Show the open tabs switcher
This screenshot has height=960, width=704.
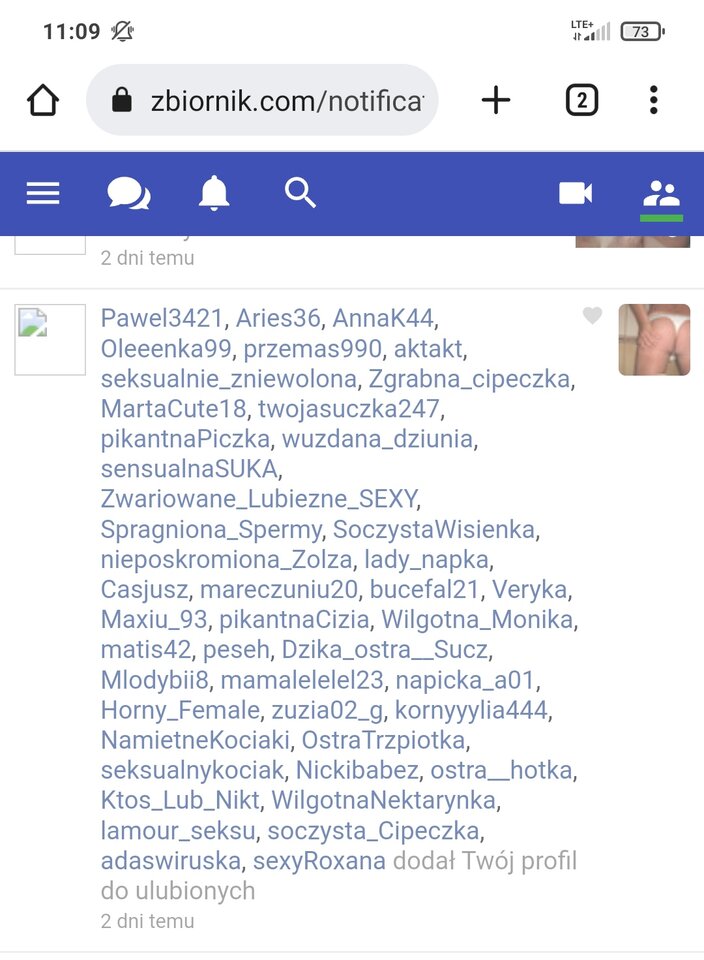[x=581, y=100]
